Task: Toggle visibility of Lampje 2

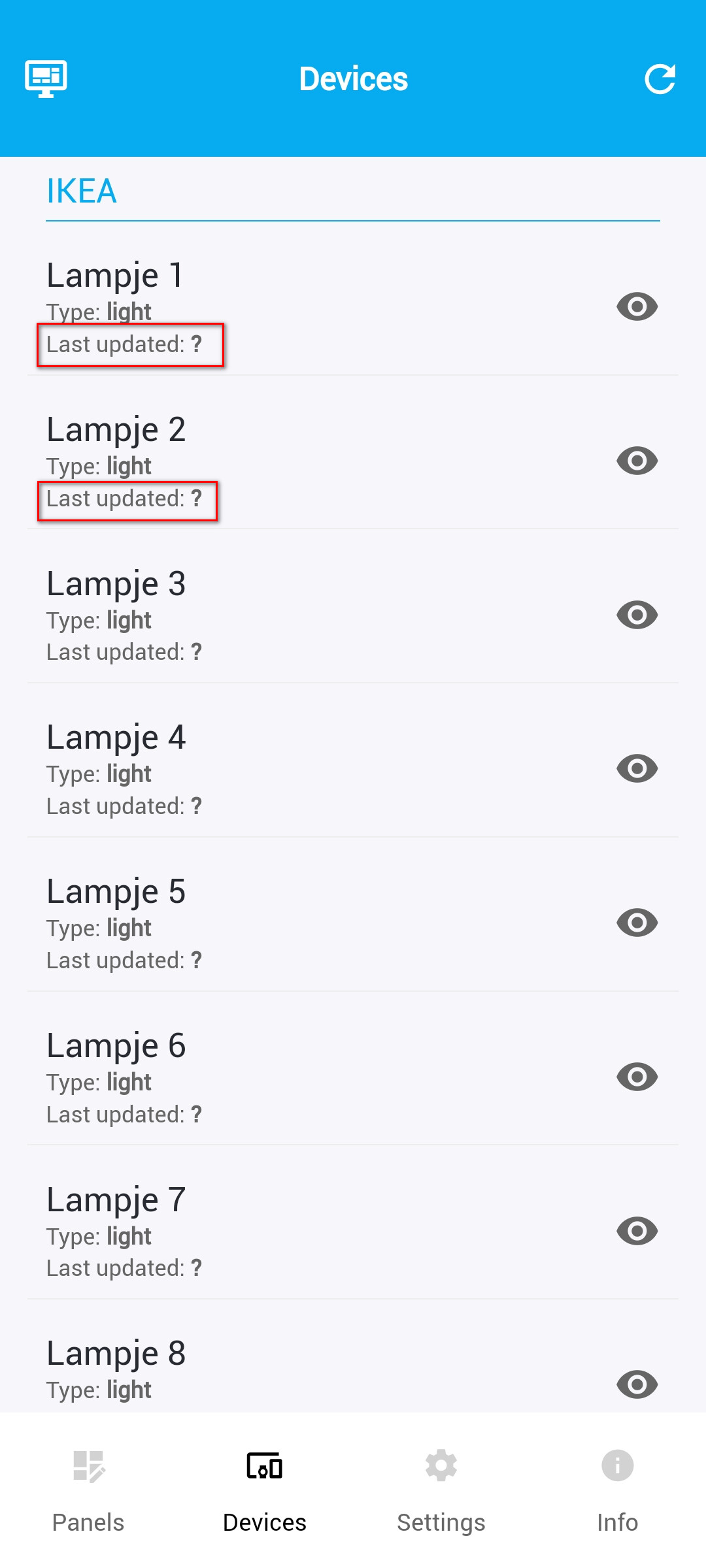Action: 637,461
